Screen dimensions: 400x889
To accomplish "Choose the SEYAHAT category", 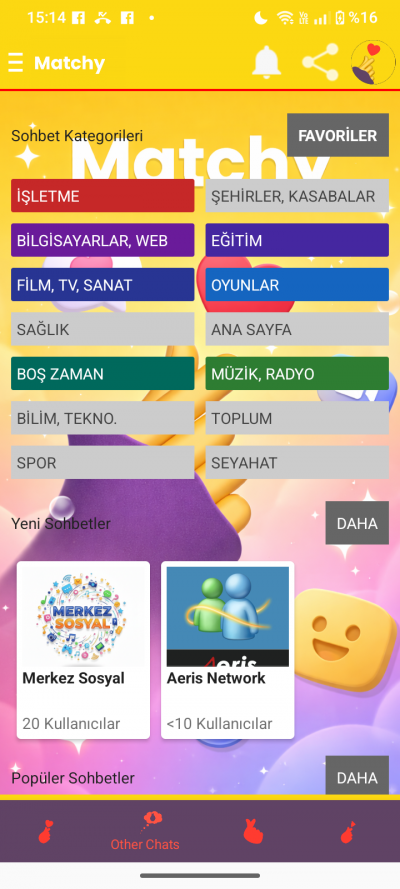I will click(x=297, y=463).
